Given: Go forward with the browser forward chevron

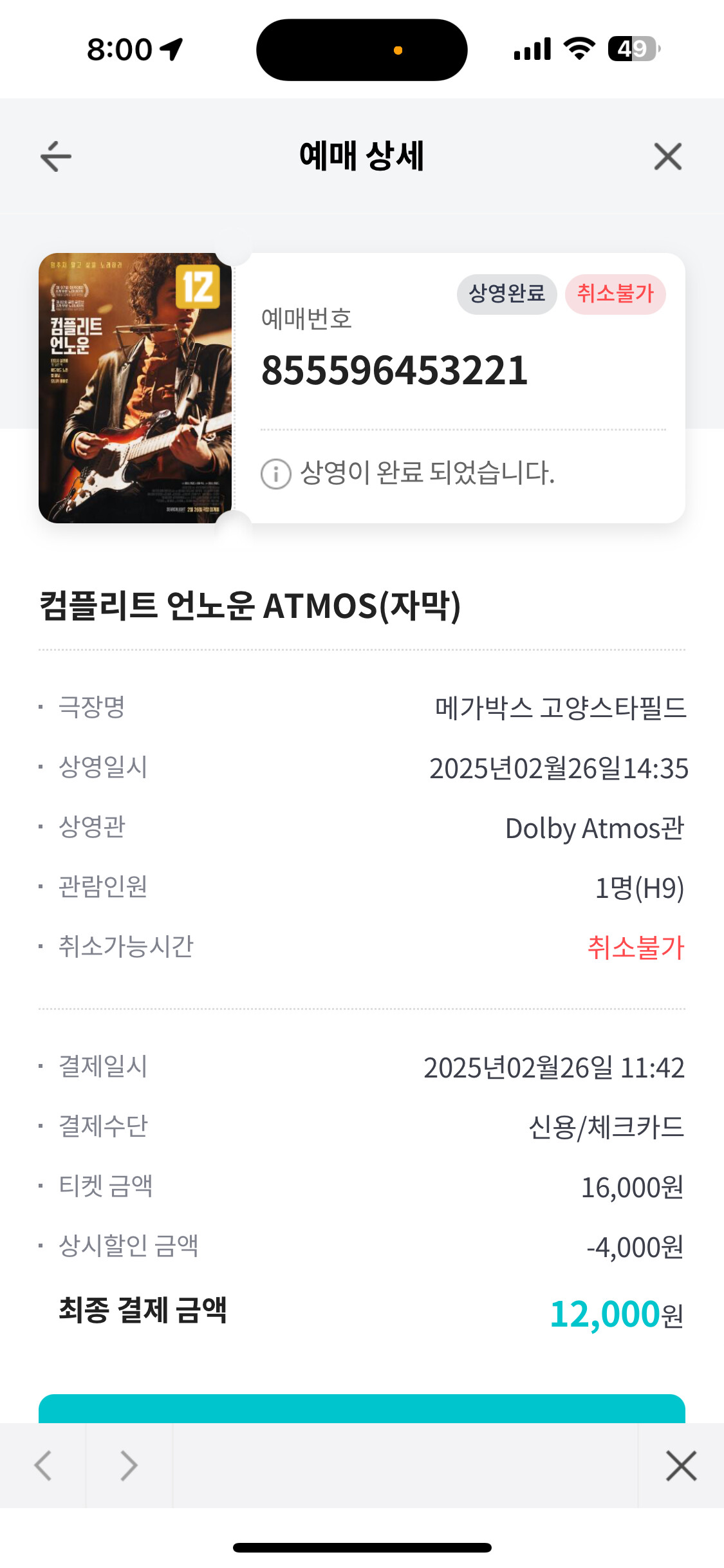Looking at the screenshot, I should pos(129,1466).
